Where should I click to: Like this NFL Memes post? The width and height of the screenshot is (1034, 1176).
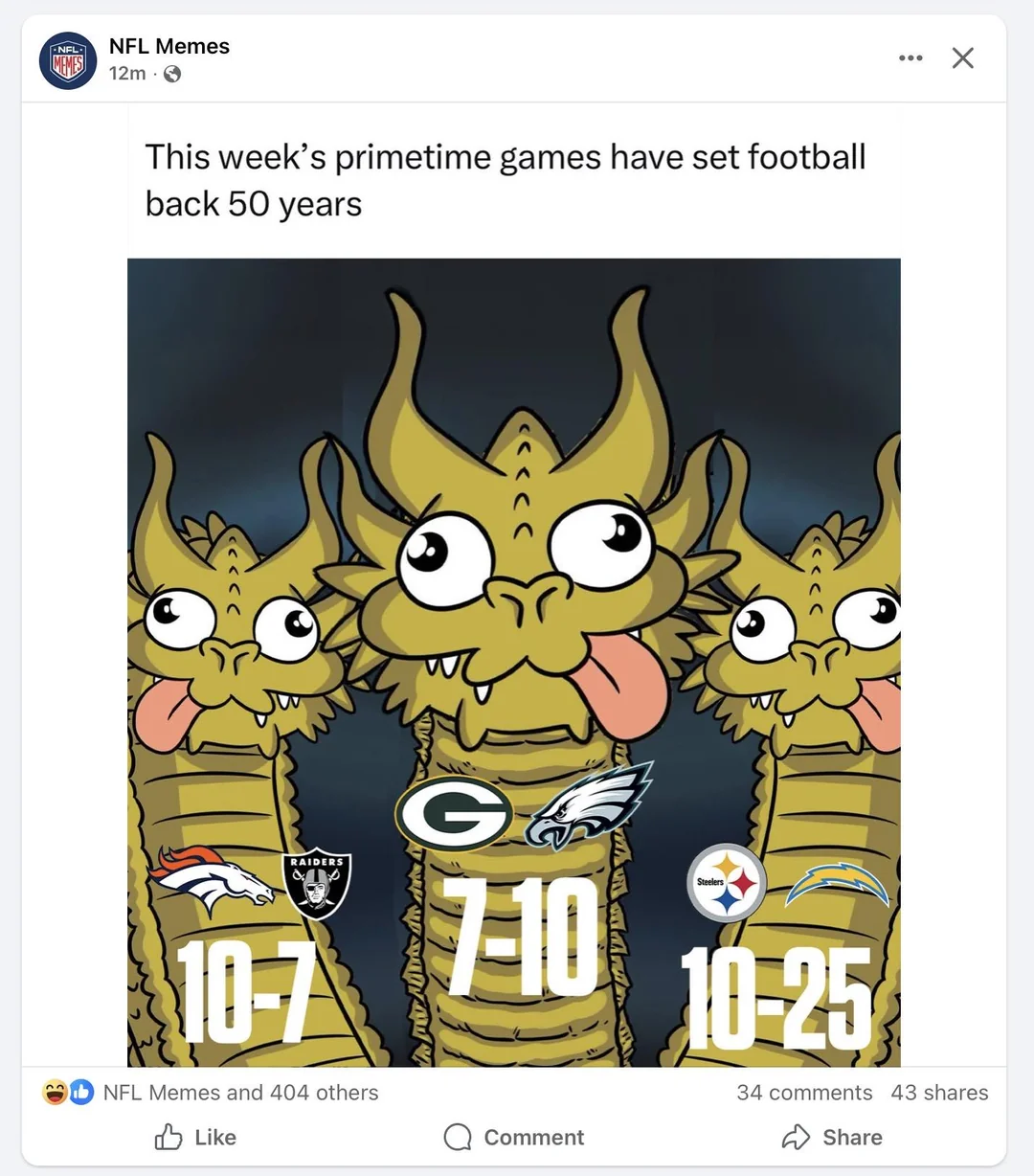(x=195, y=1137)
